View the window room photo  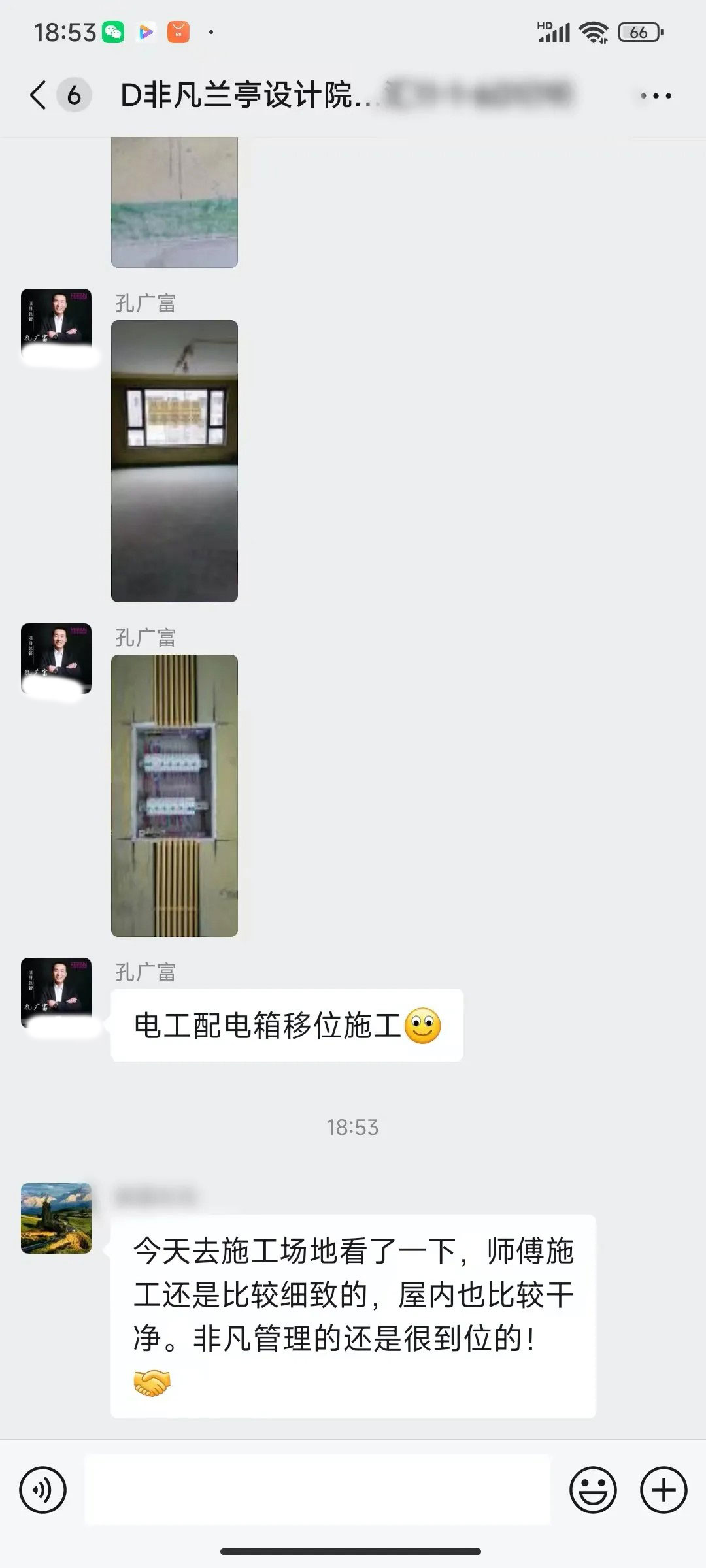click(175, 461)
